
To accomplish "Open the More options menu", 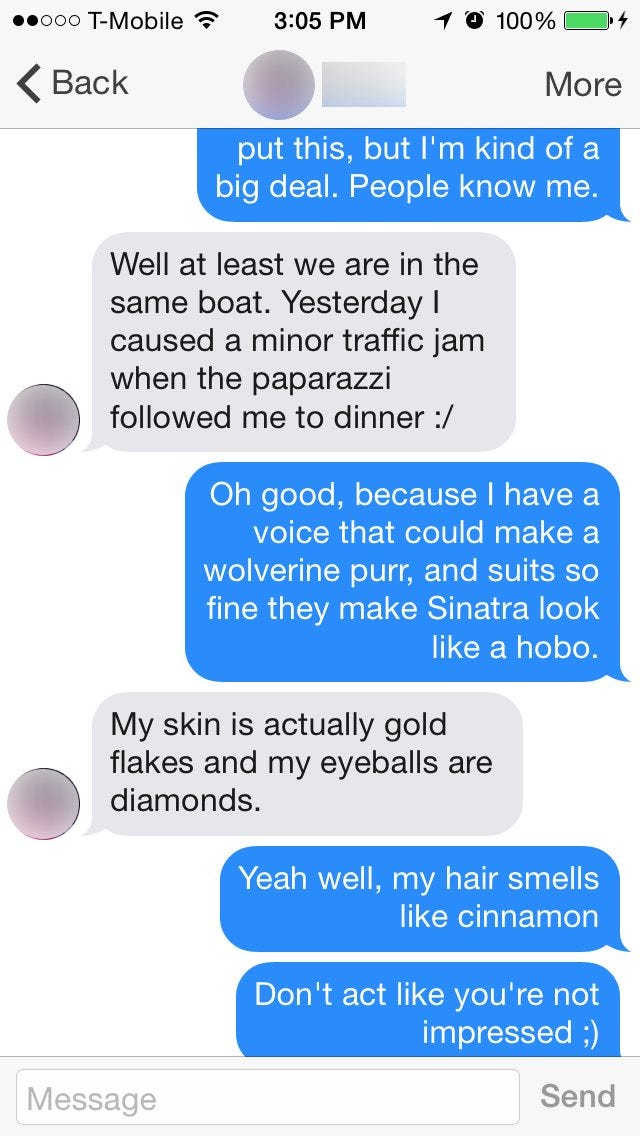I will [x=582, y=84].
